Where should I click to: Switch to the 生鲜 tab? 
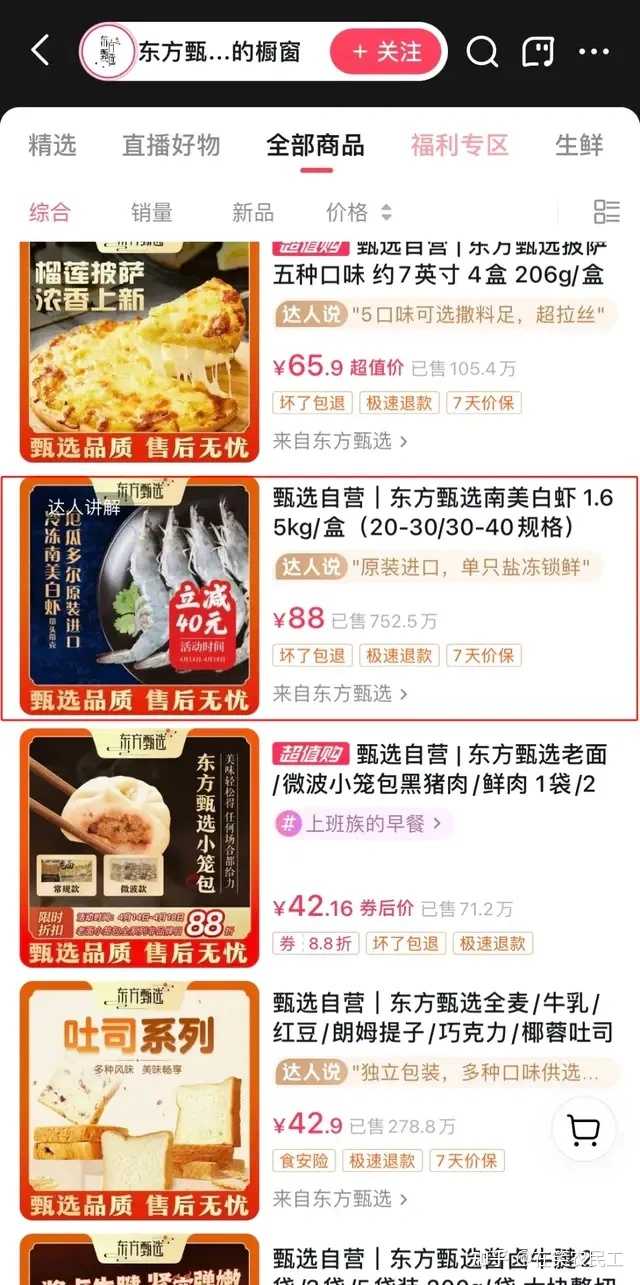pos(580,145)
